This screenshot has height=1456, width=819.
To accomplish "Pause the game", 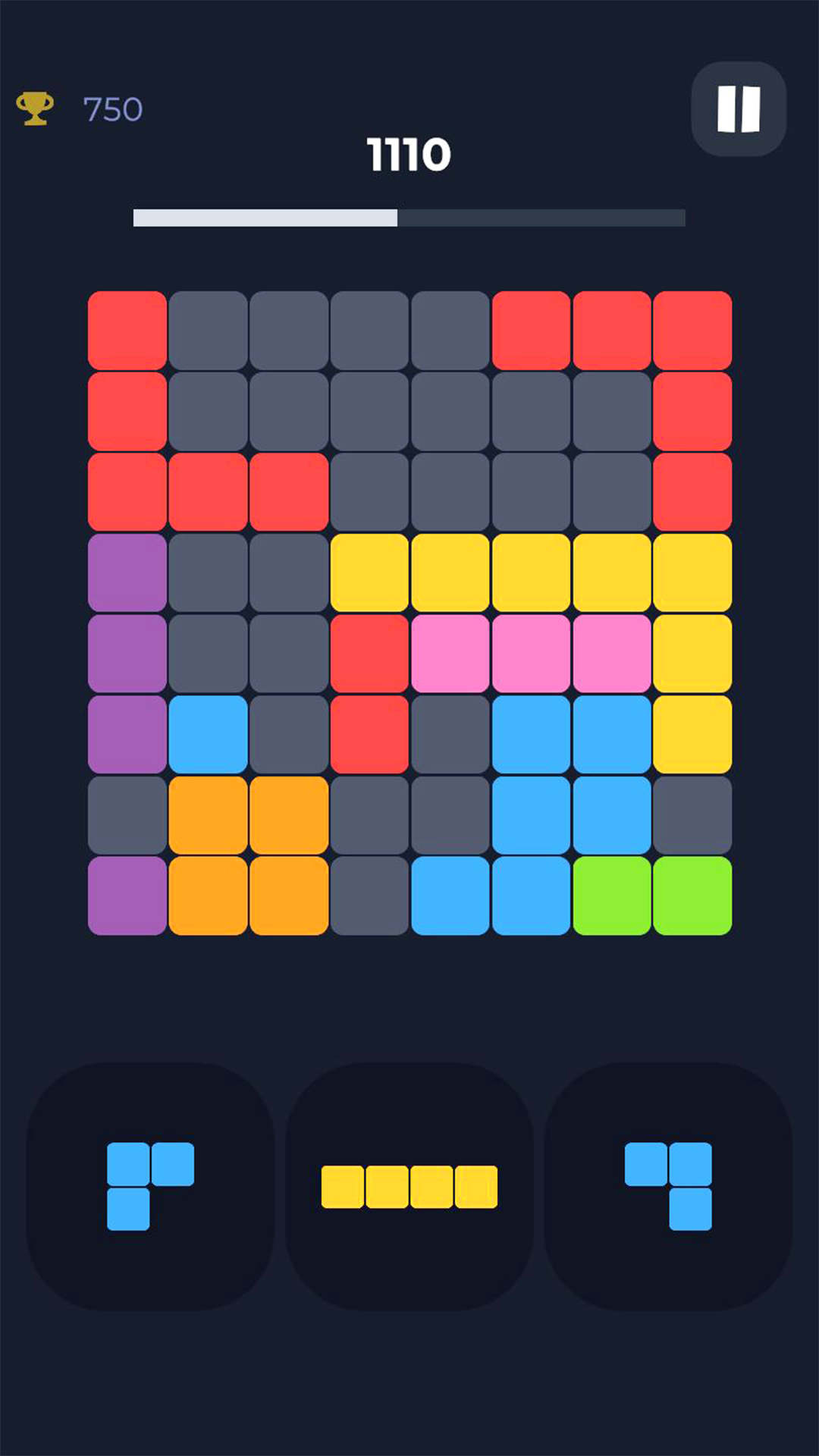I will (x=738, y=109).
